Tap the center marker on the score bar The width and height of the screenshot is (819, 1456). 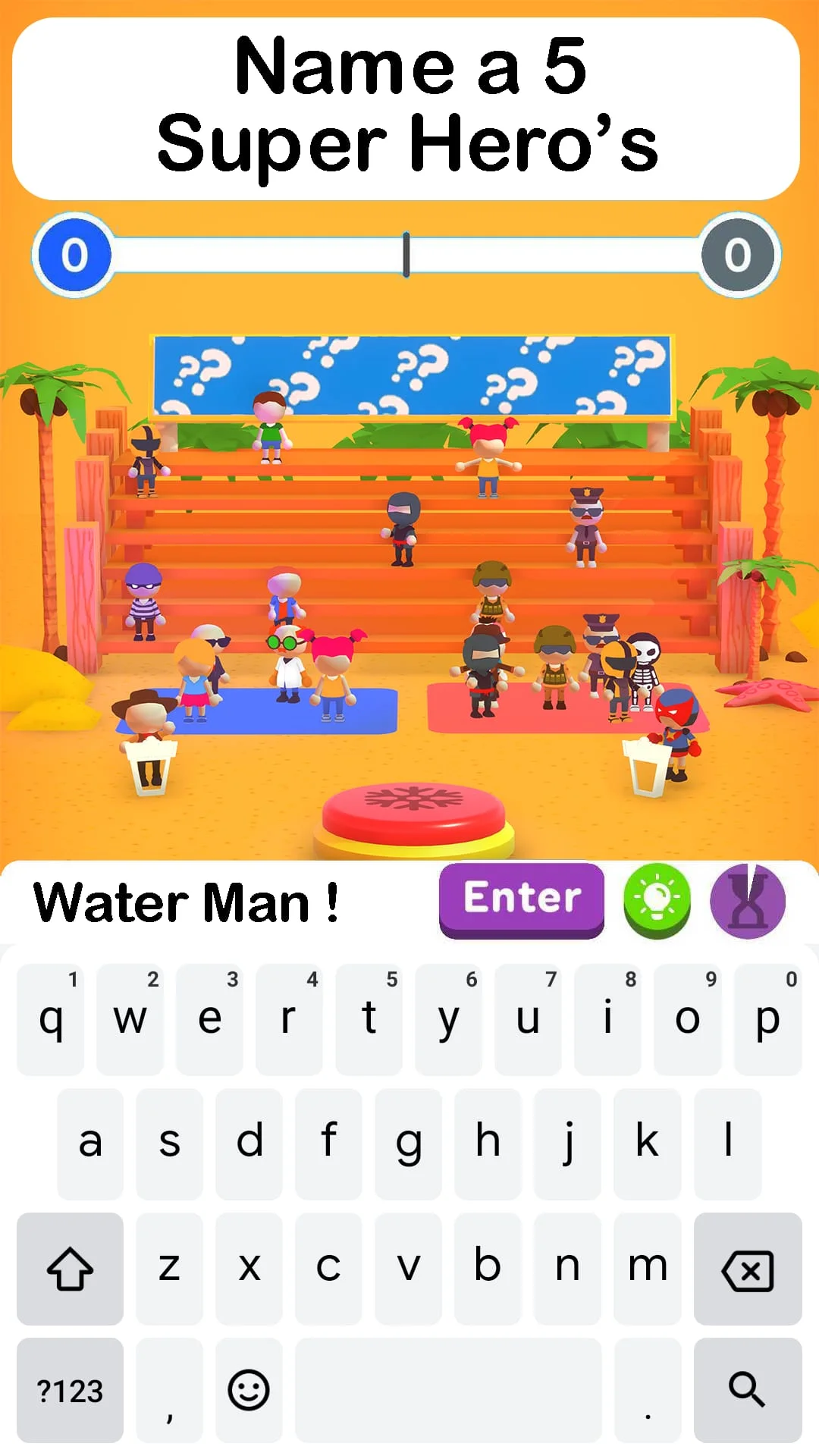[x=407, y=255]
